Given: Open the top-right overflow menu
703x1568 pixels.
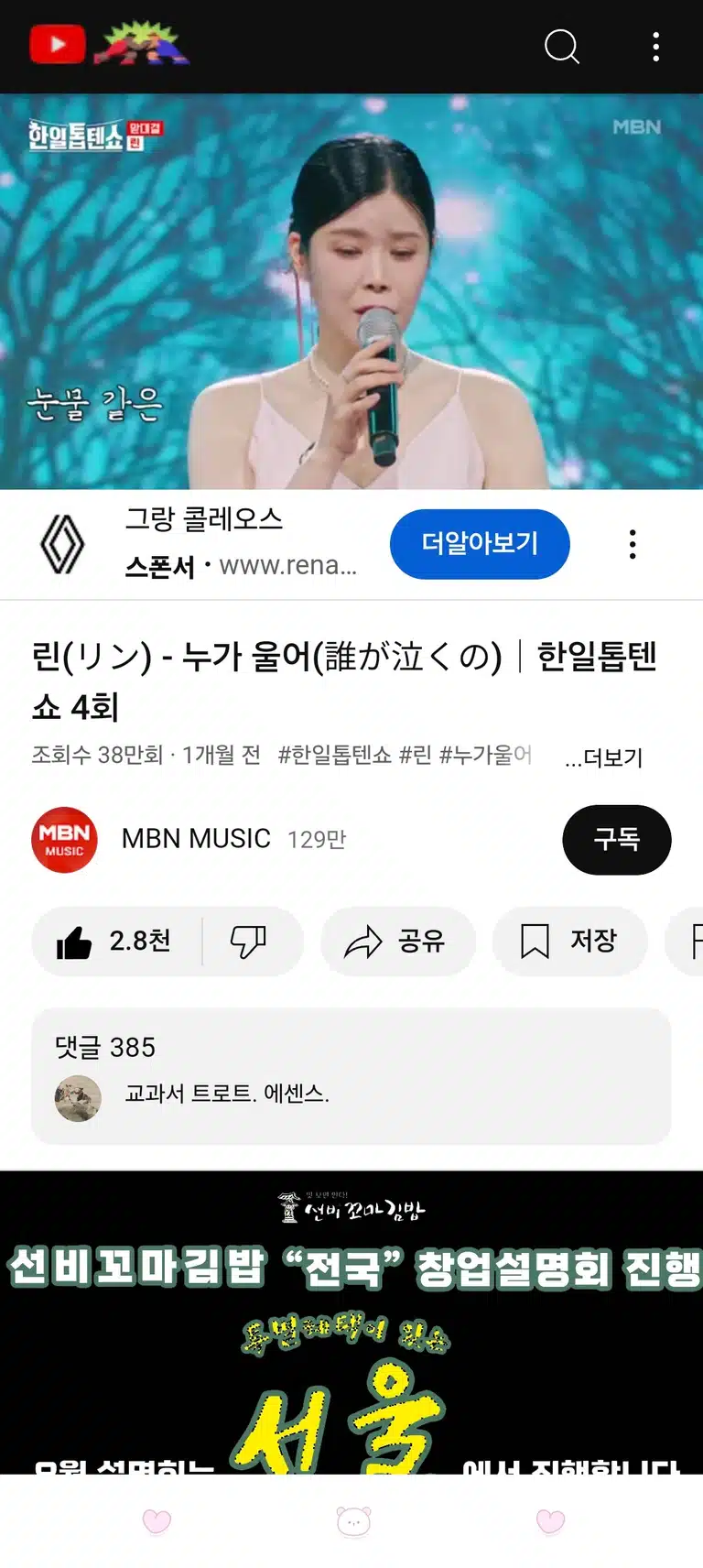Looking at the screenshot, I should (655, 46).
